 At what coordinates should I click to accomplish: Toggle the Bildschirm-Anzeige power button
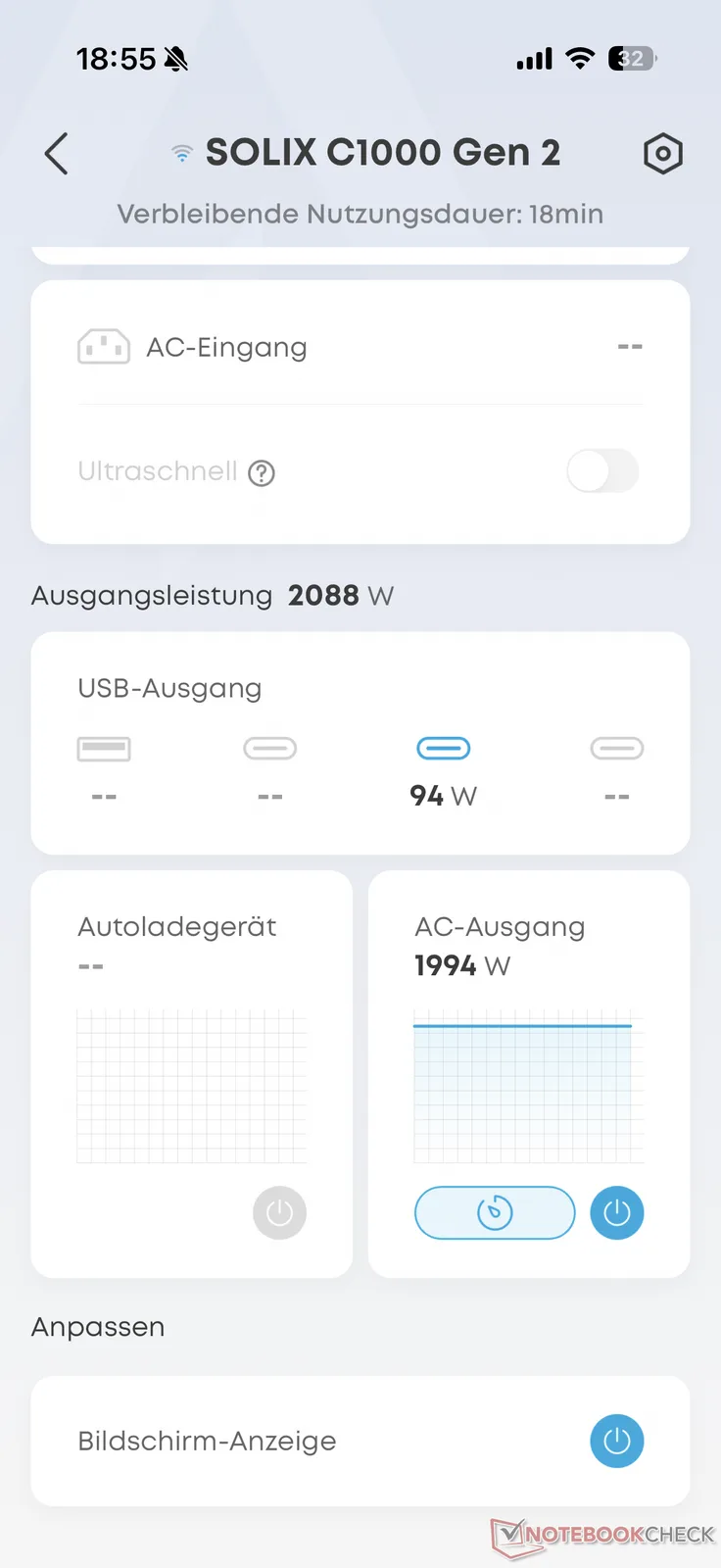[x=616, y=1442]
